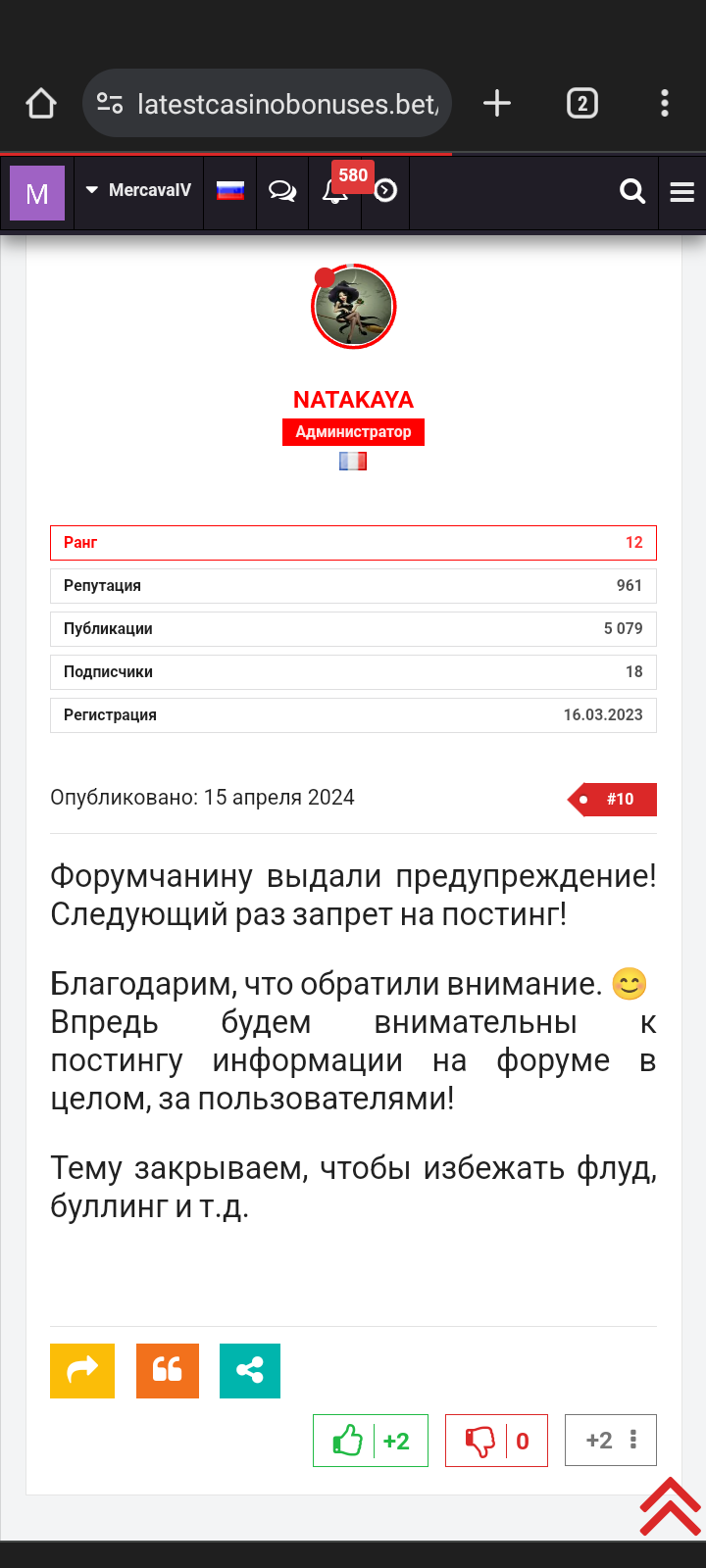Open the browser's three-dot overflow menu
This screenshot has width=706, height=1568.
pos(665,103)
